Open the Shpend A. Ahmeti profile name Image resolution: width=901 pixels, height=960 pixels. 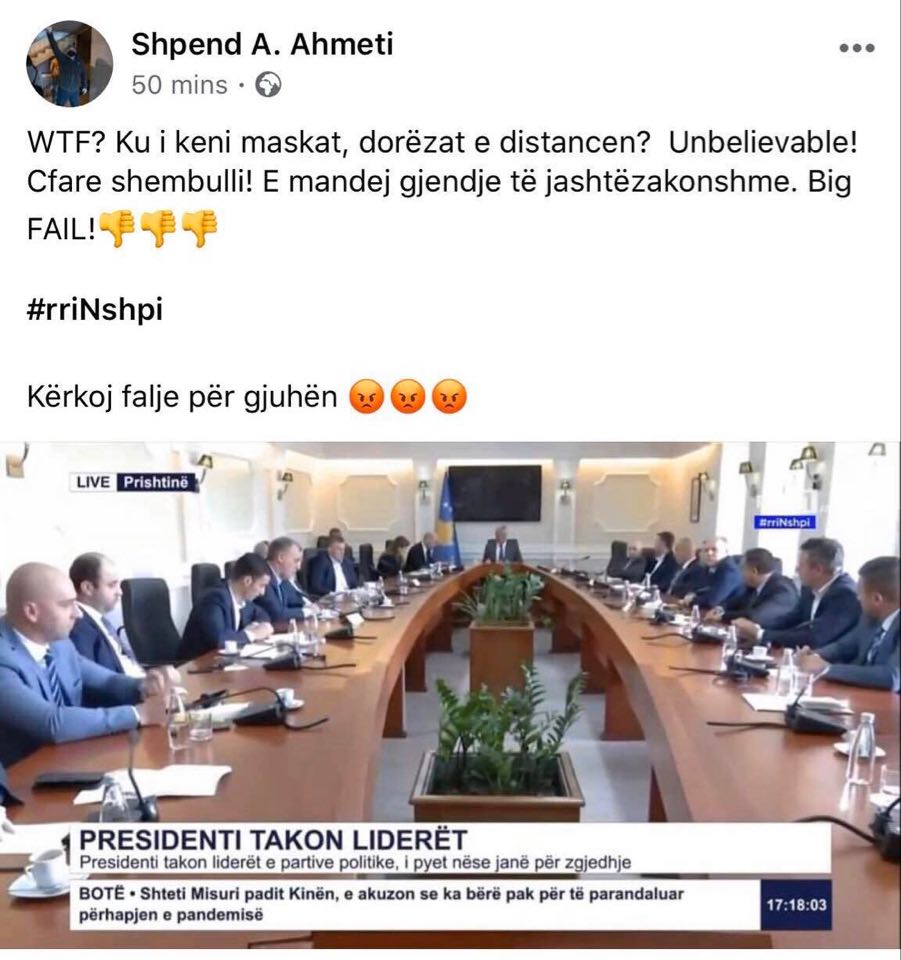tap(262, 43)
